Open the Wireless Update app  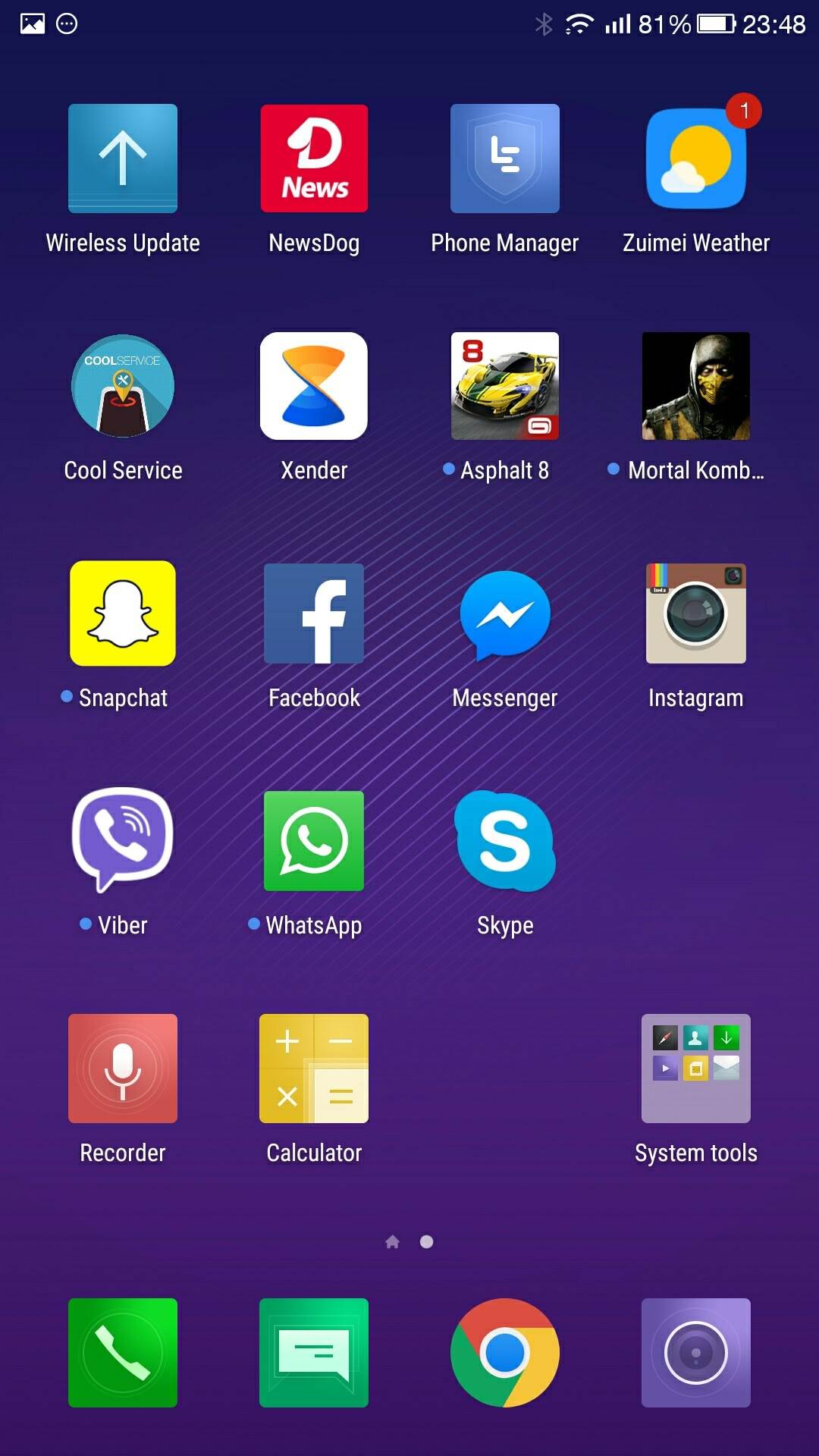point(123,158)
